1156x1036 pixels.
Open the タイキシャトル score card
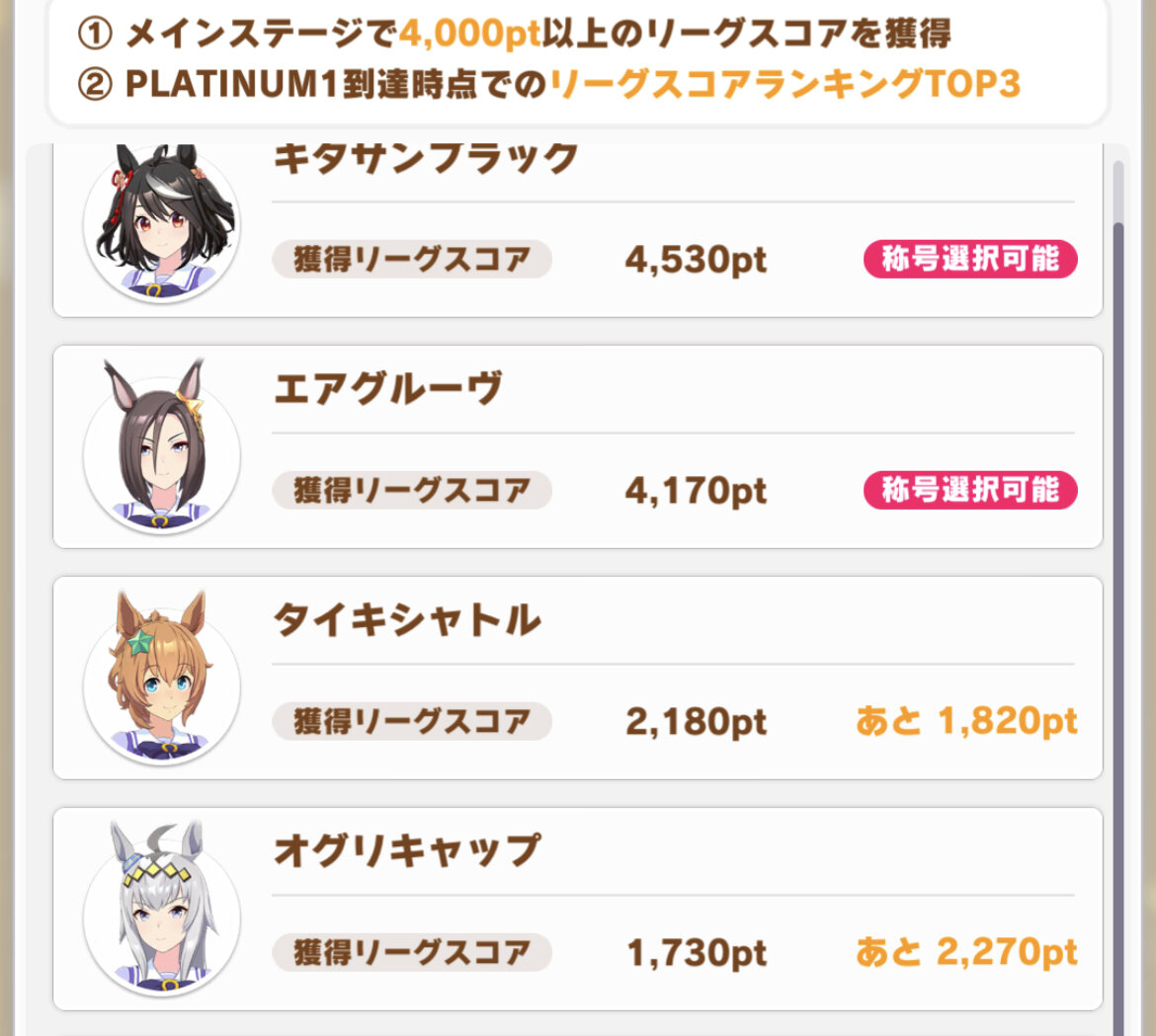click(x=578, y=677)
